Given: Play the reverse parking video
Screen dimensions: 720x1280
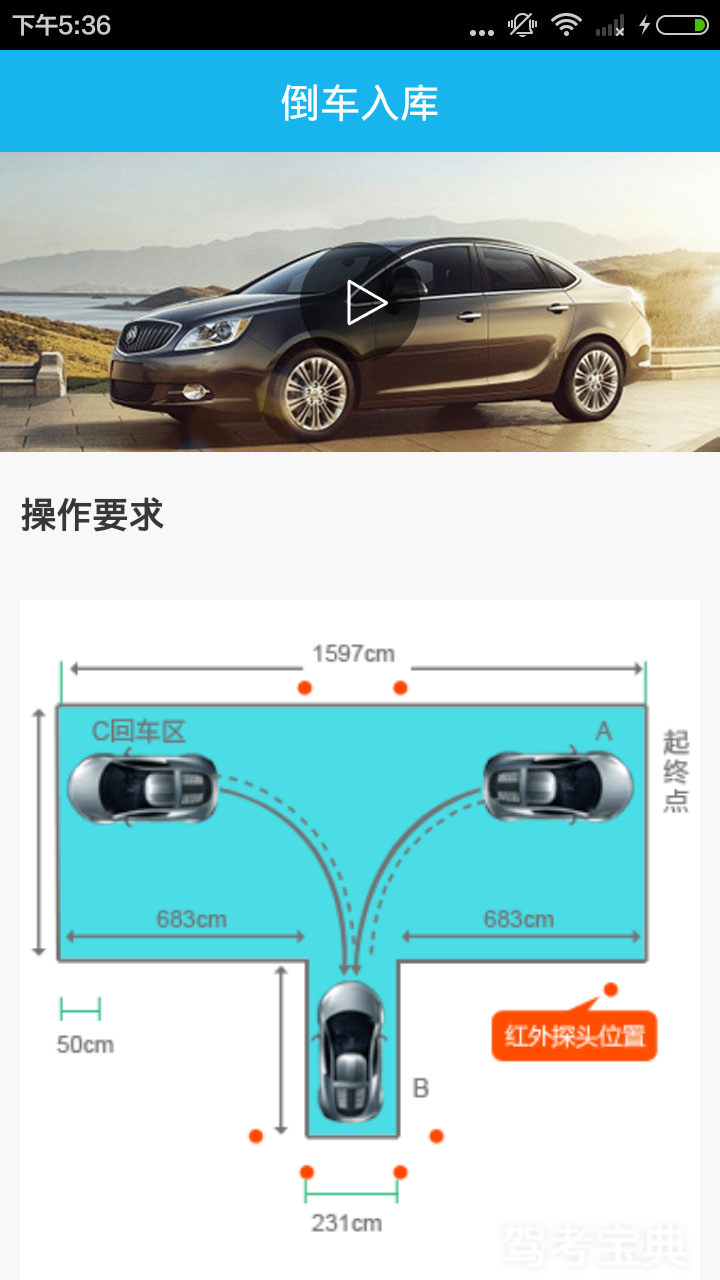Looking at the screenshot, I should pyautogui.click(x=361, y=302).
